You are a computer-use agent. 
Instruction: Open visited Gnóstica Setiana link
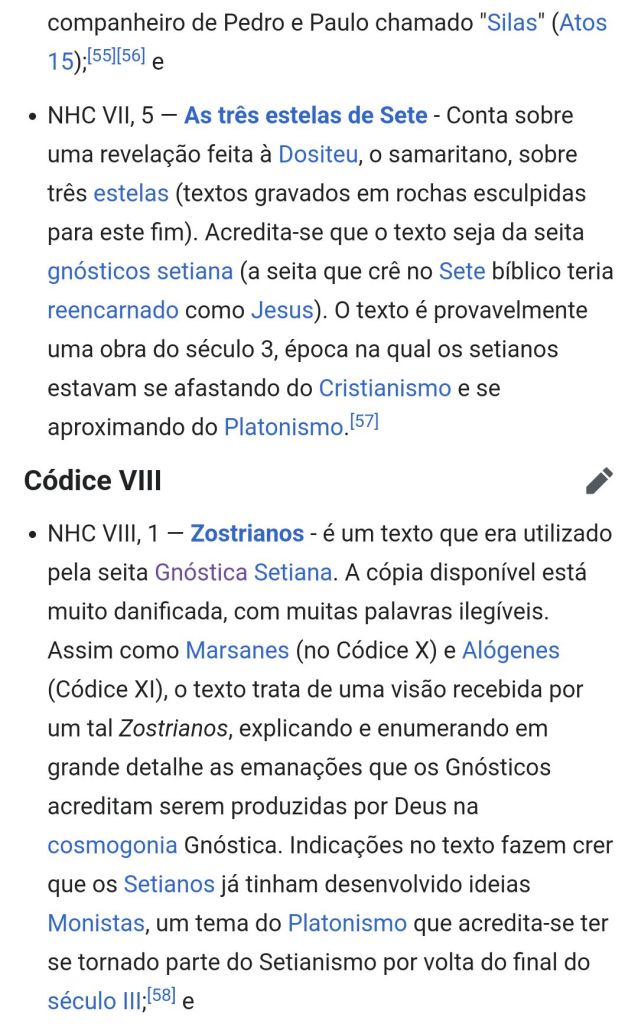tap(243, 573)
